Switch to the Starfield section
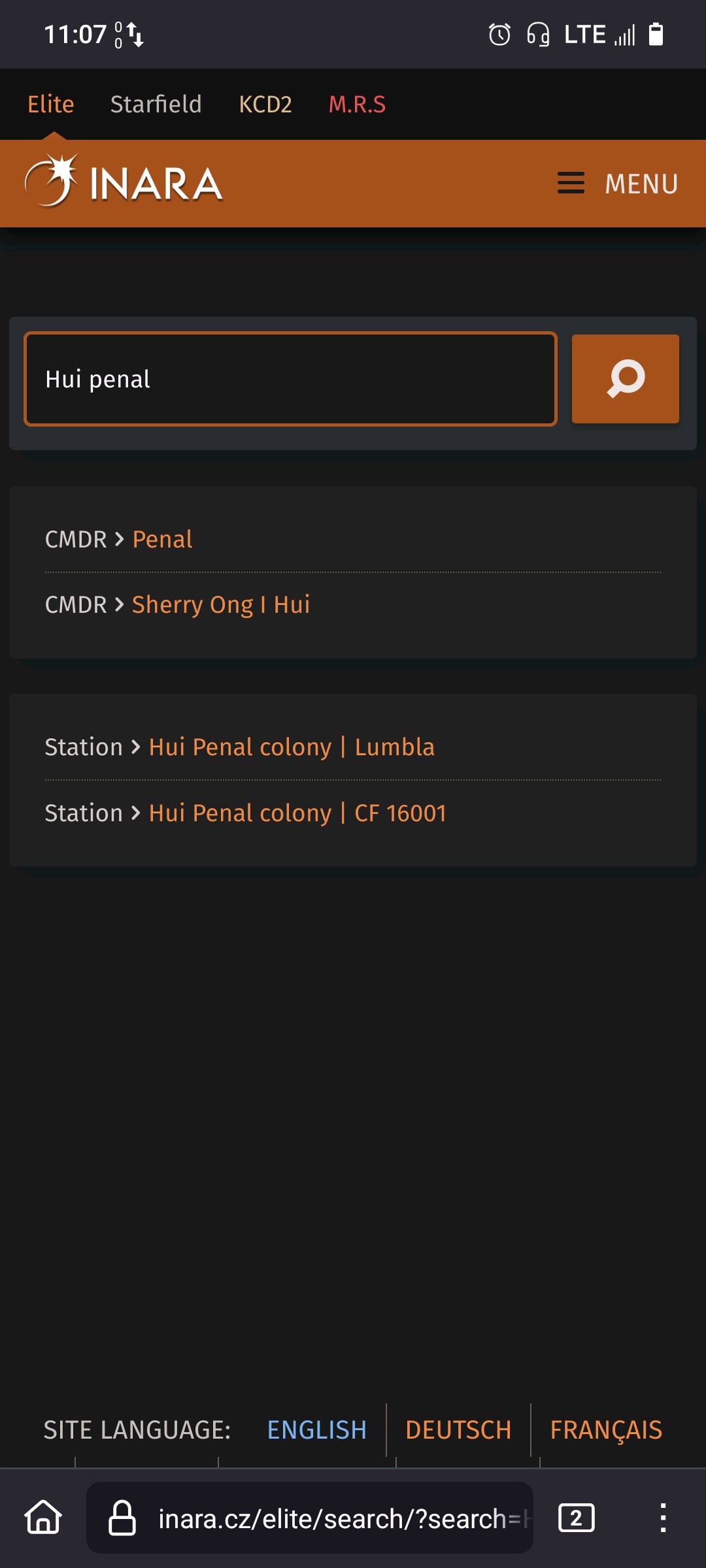The image size is (706, 1568). pyautogui.click(x=156, y=105)
